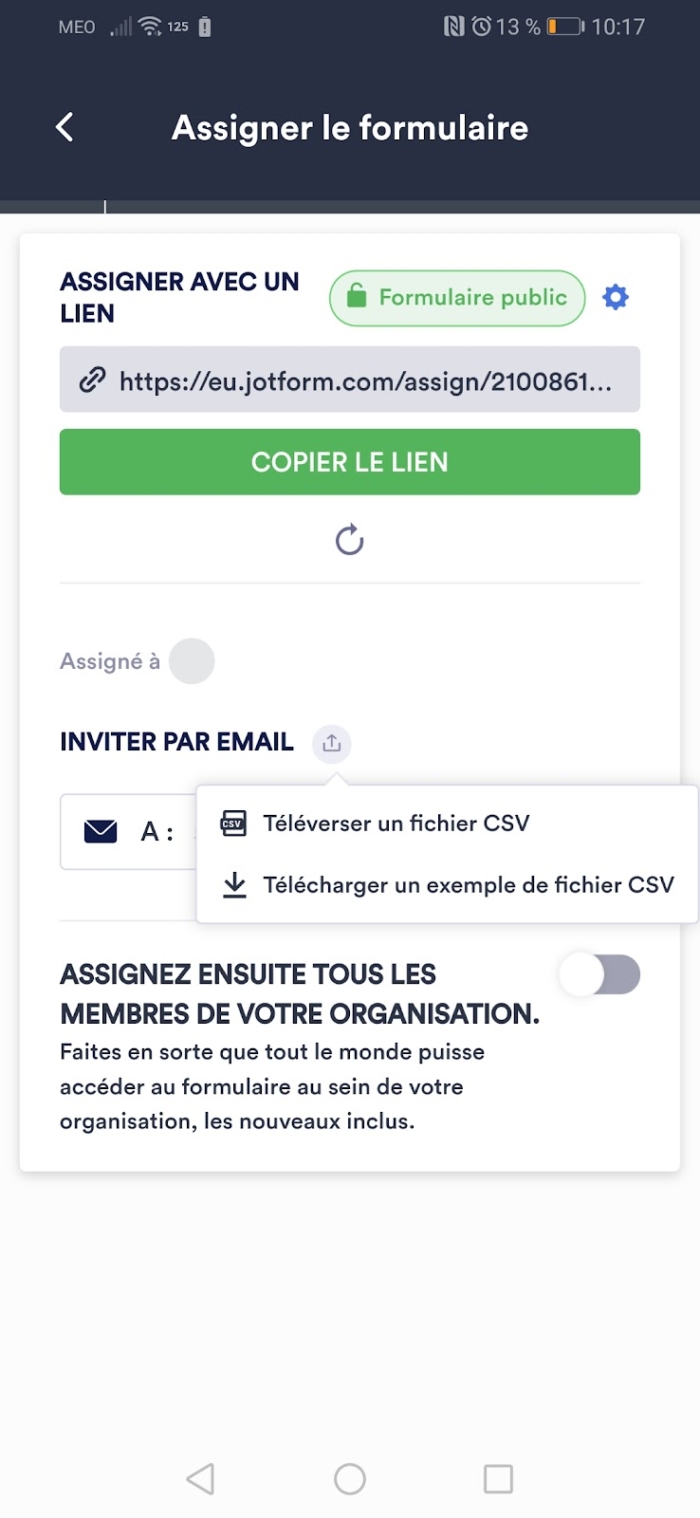
Task: Enable assigning all organisation members
Action: pos(599,974)
